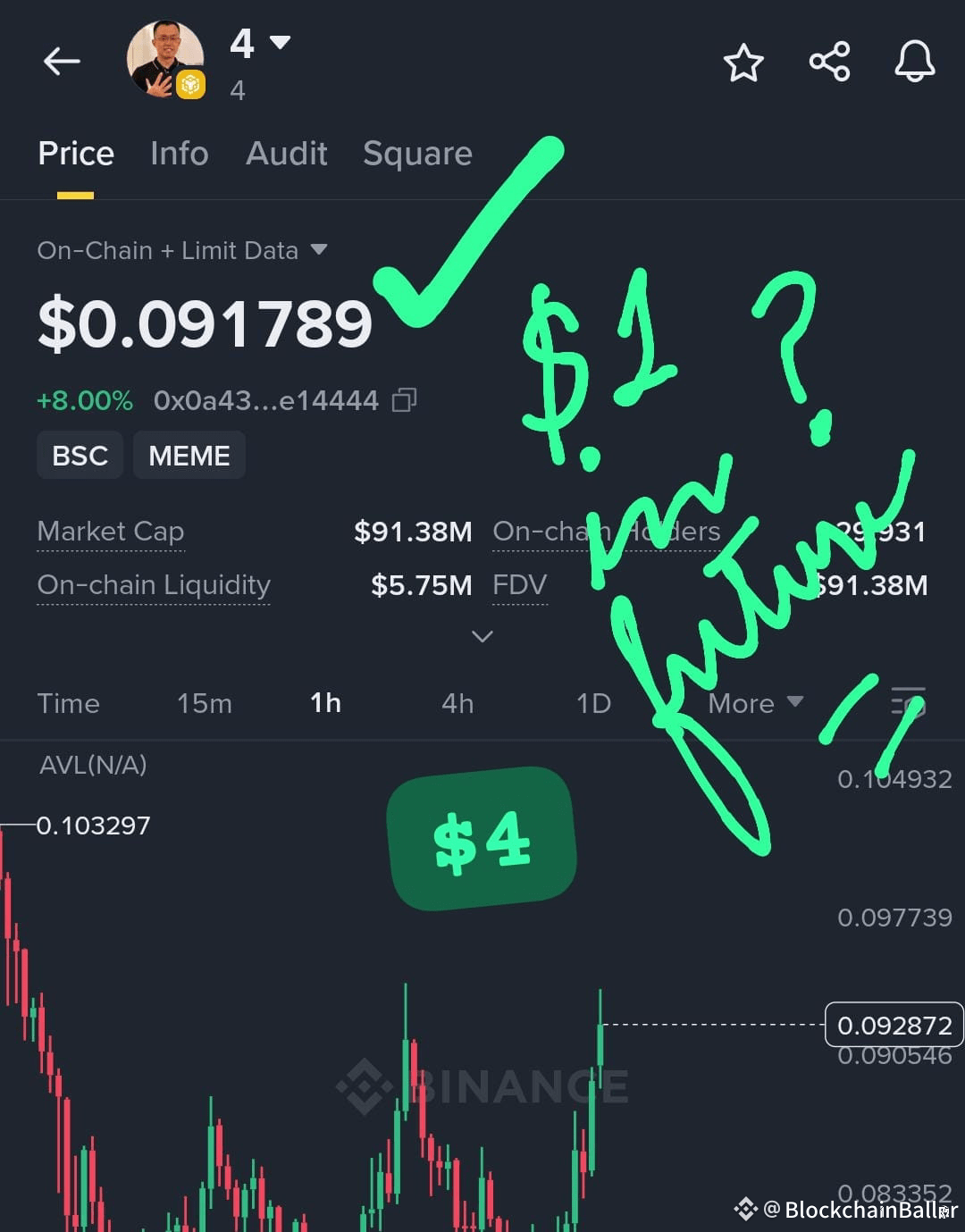The image size is (965, 1232).
Task: Share the token page via share icon
Action: tap(830, 61)
